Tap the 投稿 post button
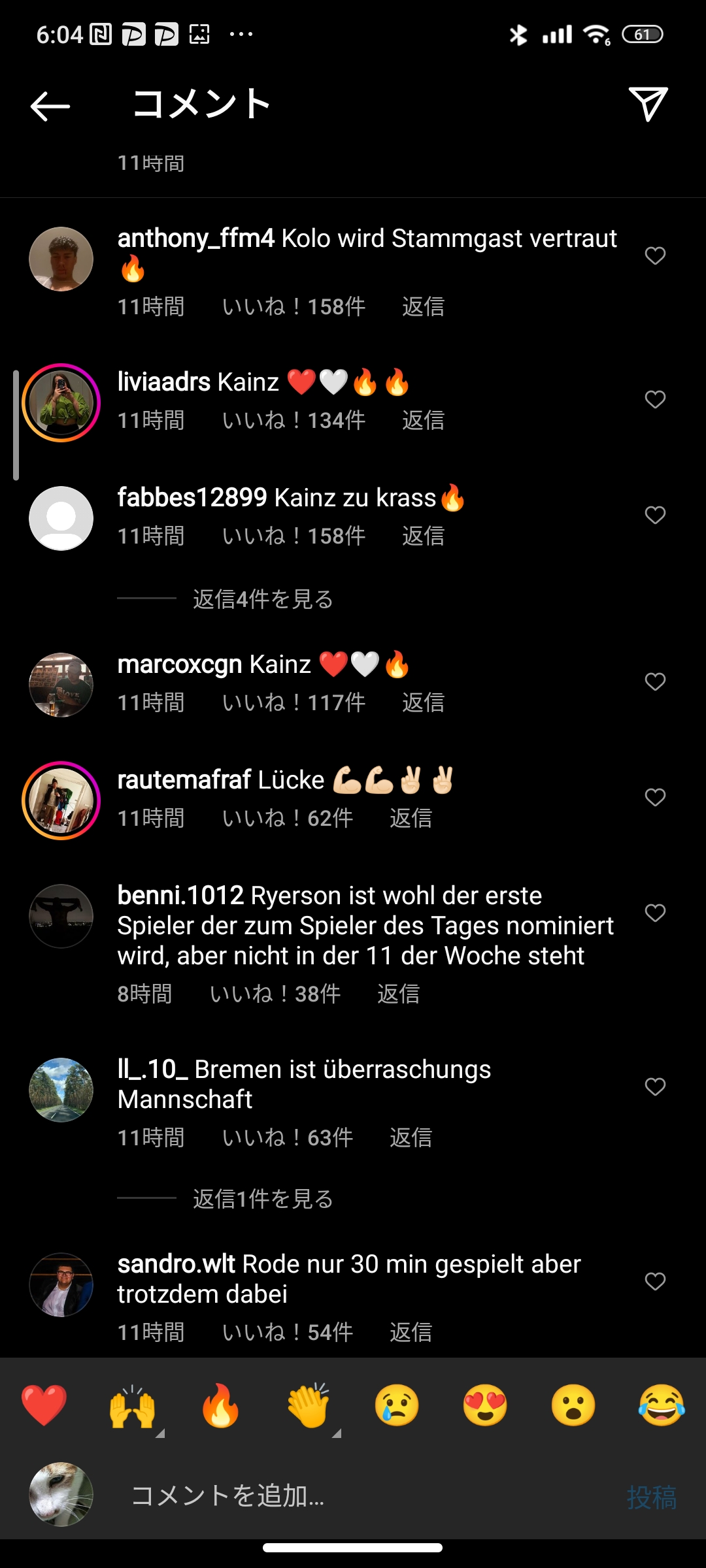This screenshot has height=1568, width=706. point(651,1497)
